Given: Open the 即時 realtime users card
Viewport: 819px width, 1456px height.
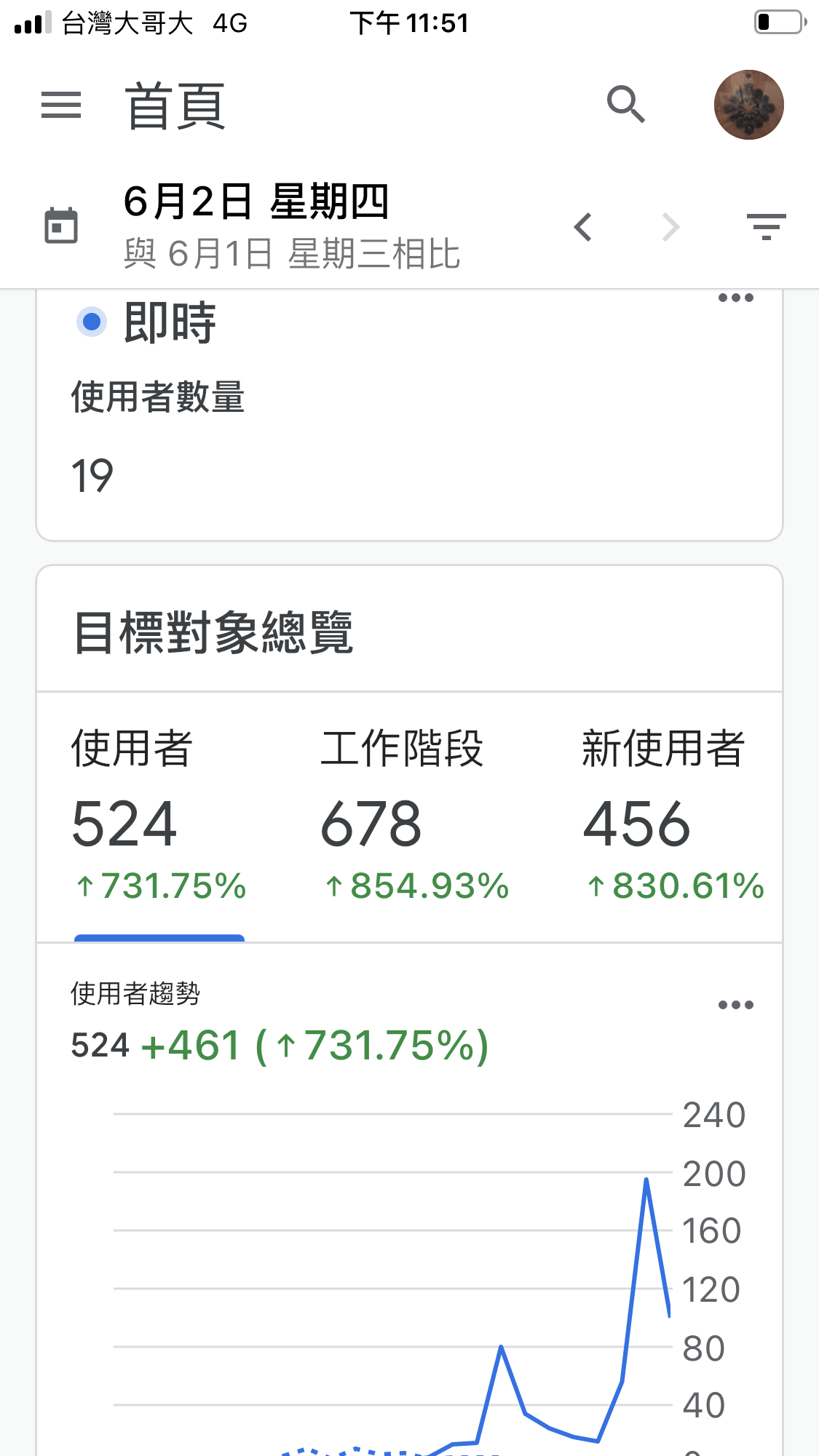Looking at the screenshot, I should tap(409, 415).
